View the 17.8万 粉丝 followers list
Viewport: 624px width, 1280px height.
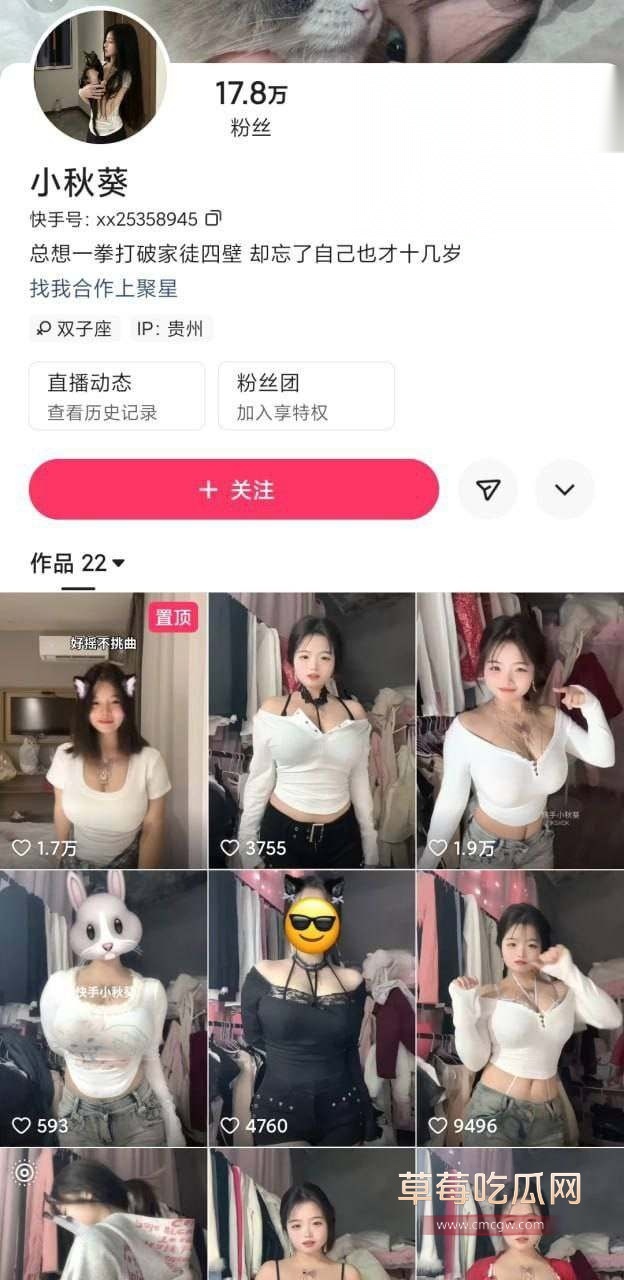pyautogui.click(x=251, y=108)
